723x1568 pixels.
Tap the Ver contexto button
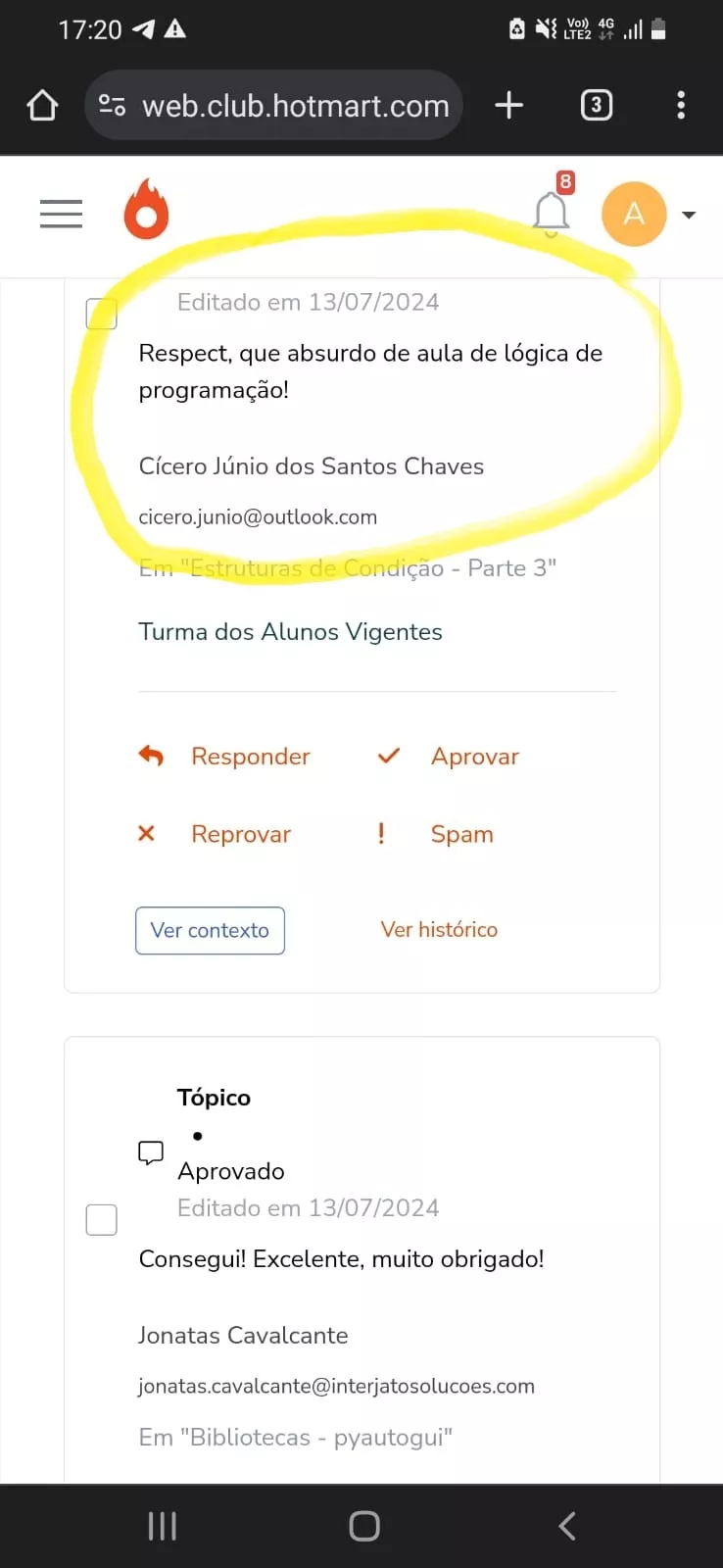pos(210,930)
